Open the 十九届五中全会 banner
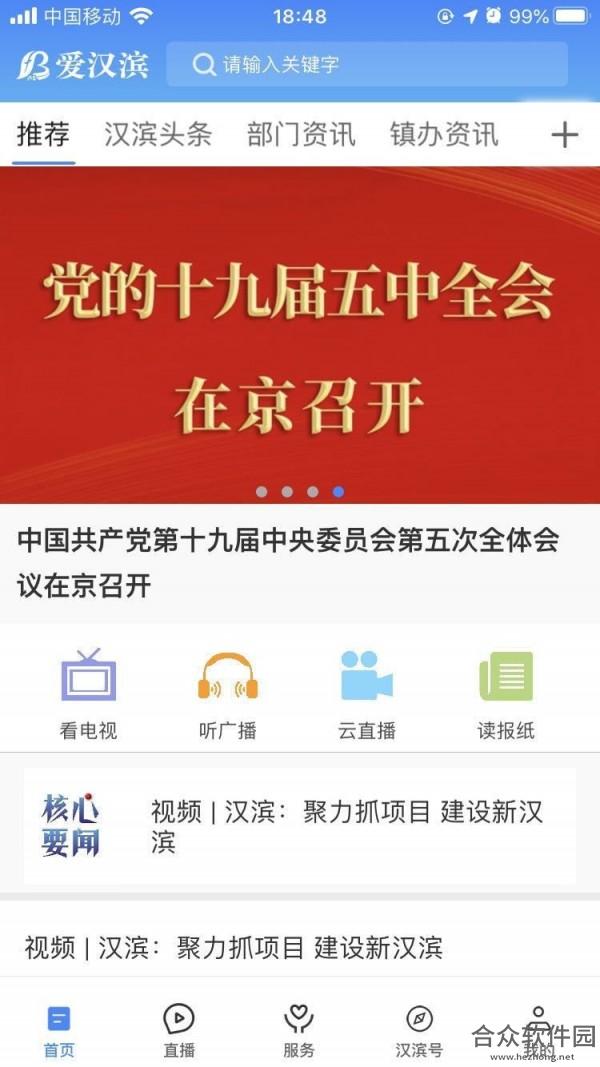This screenshot has width=600, height=1067. click(x=300, y=335)
